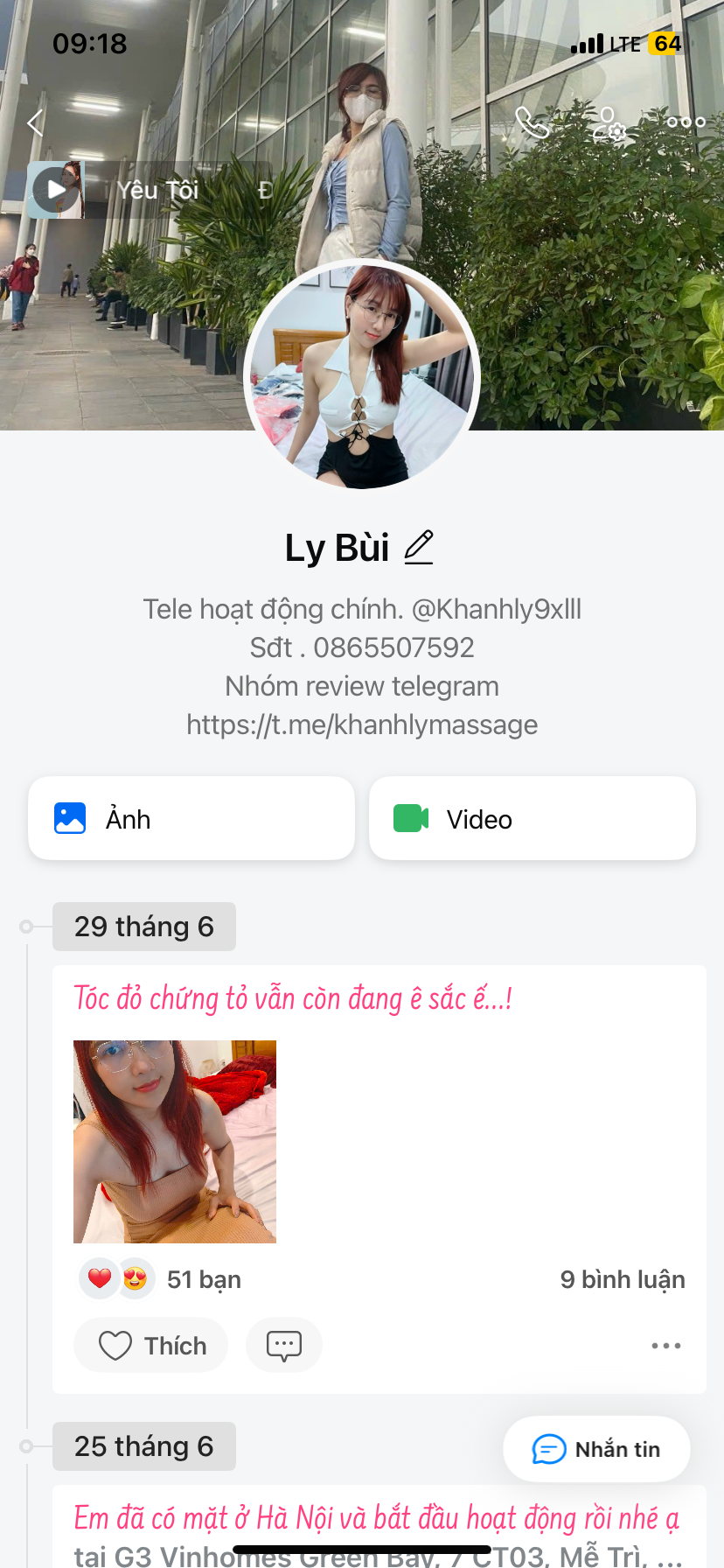
Task: View the 9 bình luận comments
Action: coord(622,1279)
